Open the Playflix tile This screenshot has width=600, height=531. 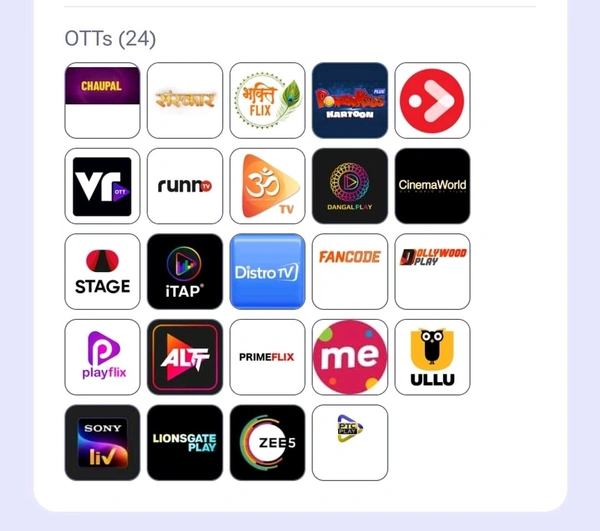(x=102, y=357)
